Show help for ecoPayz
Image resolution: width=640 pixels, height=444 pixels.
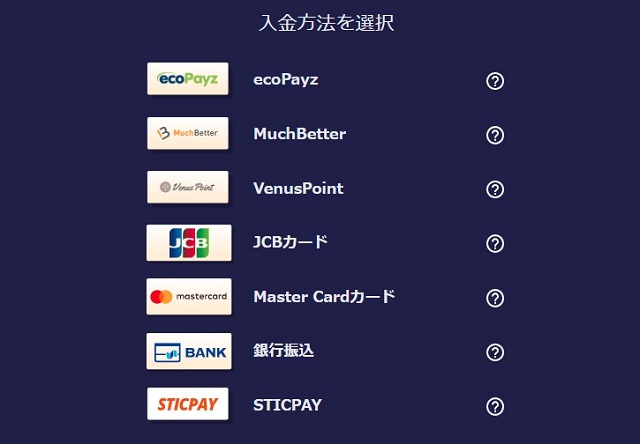(495, 81)
